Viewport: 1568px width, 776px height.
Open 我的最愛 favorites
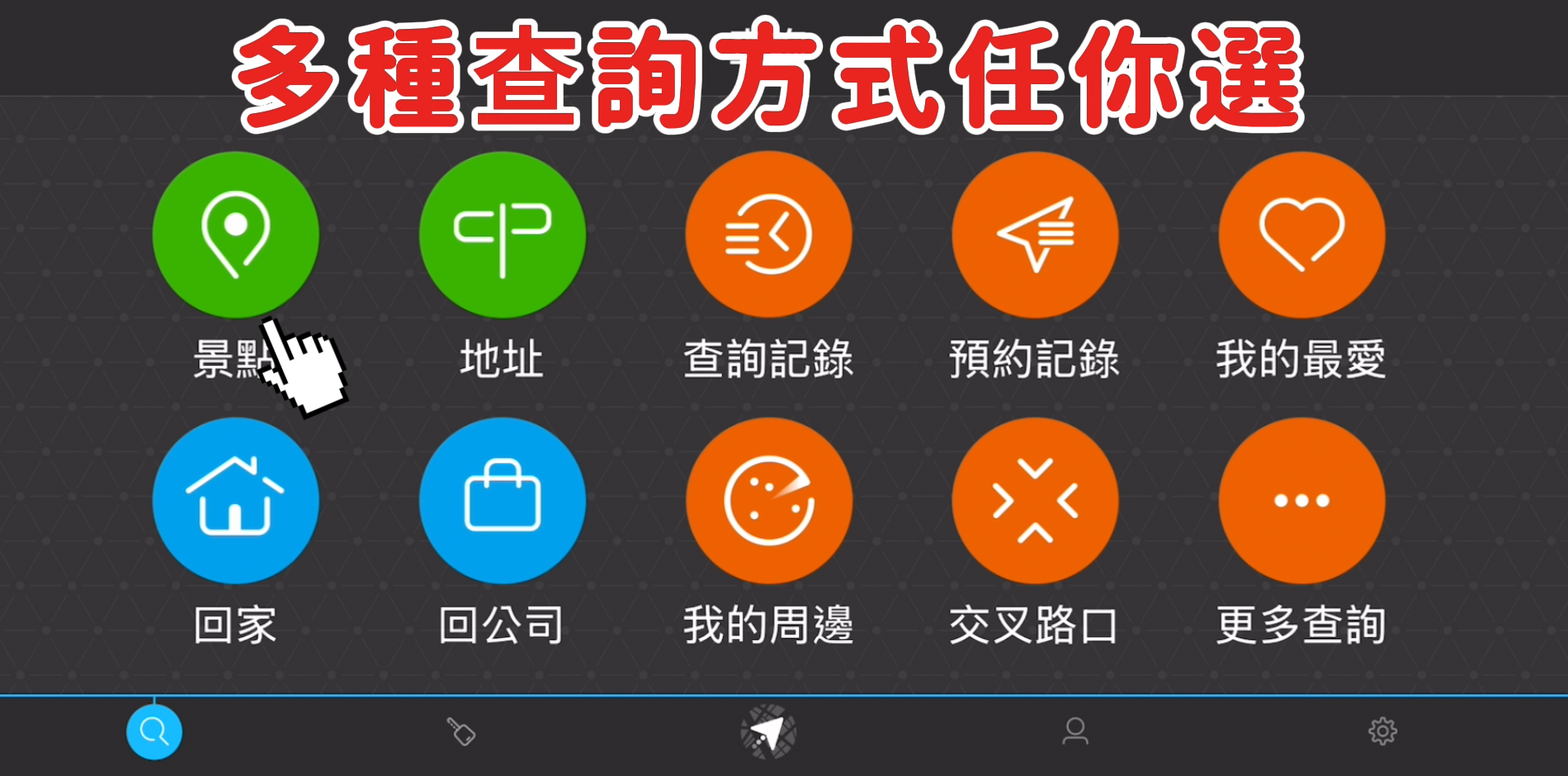(x=1301, y=234)
